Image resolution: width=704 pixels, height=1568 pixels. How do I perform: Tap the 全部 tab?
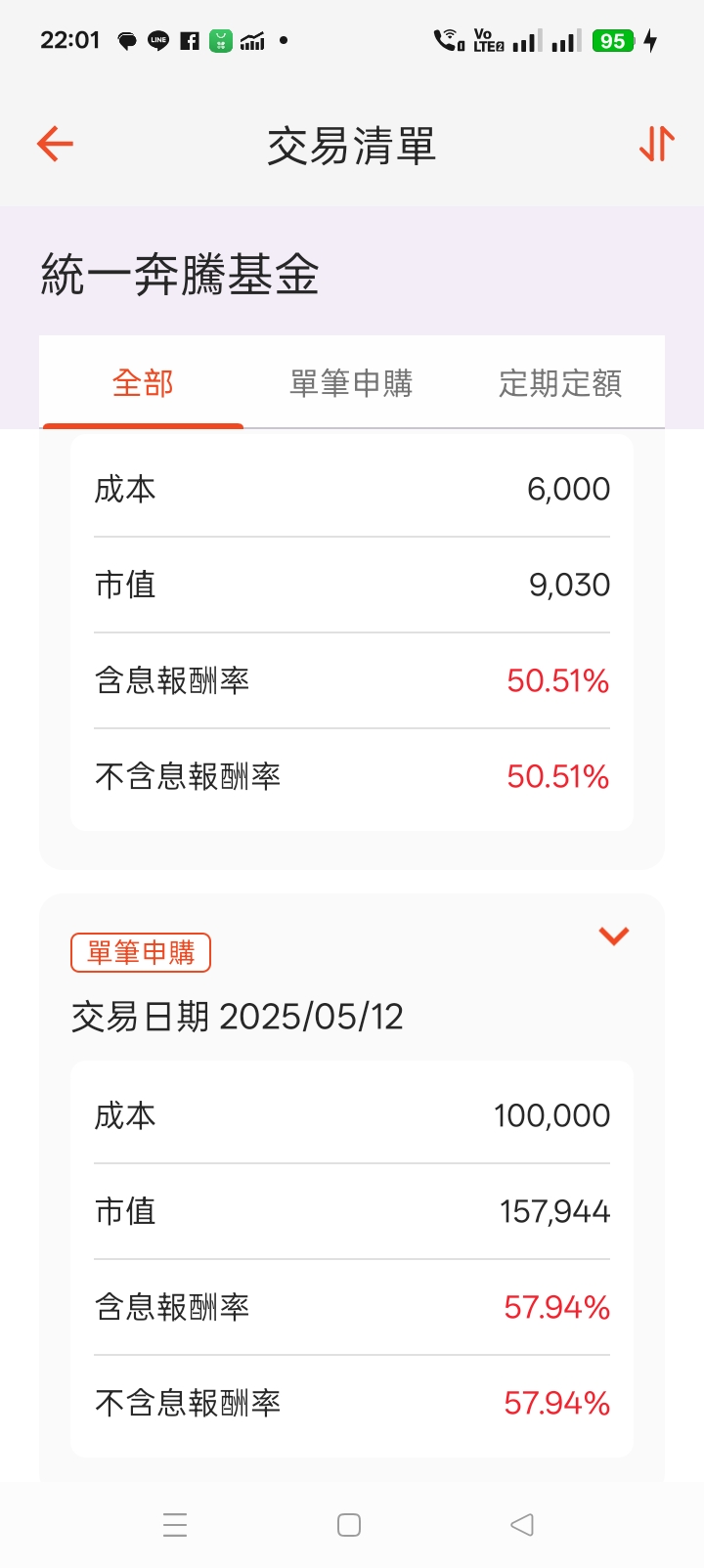tap(142, 383)
